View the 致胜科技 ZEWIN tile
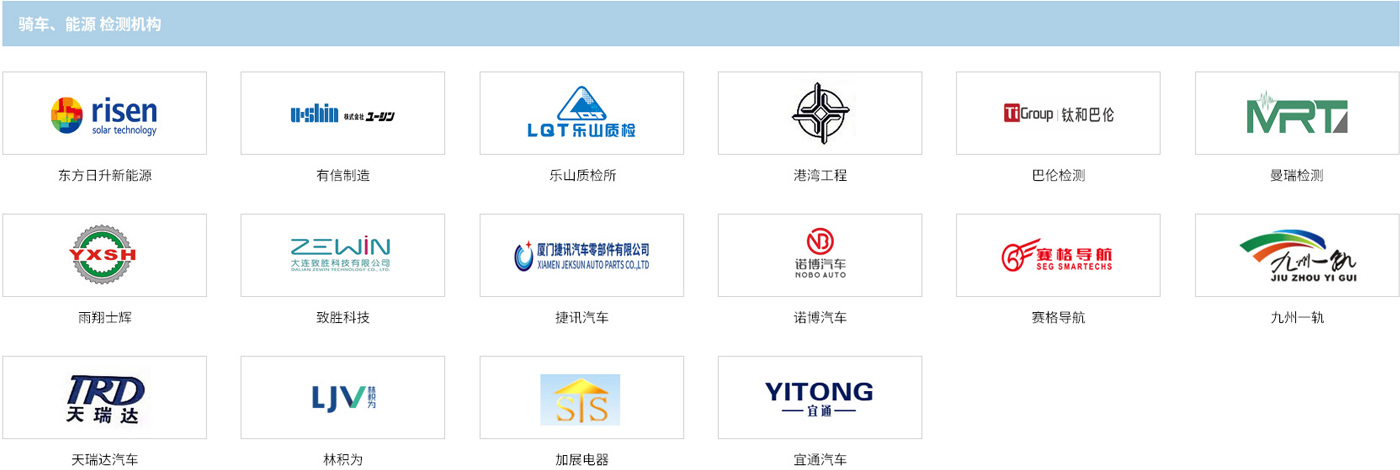1400x470 pixels. (x=342, y=255)
